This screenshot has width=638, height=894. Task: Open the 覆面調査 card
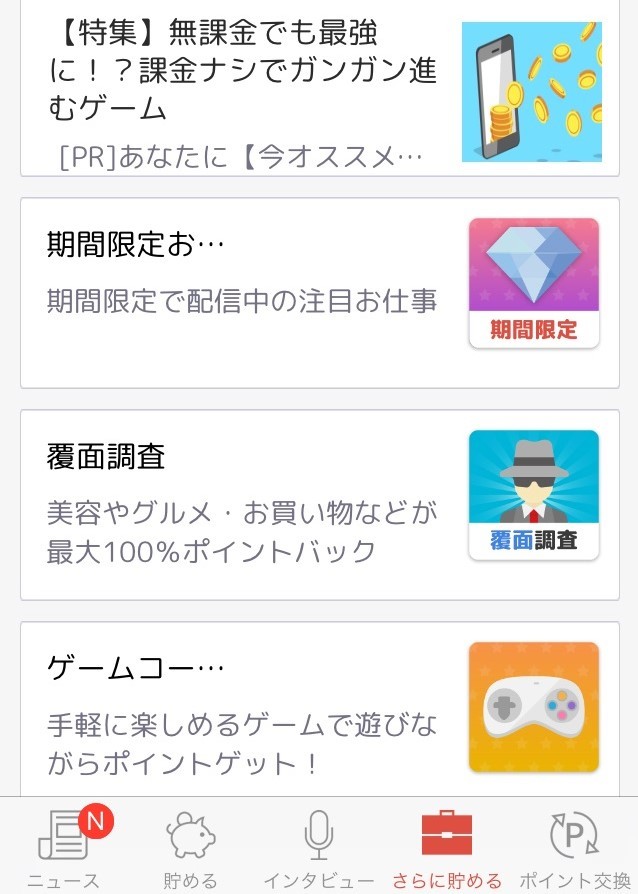pyautogui.click(x=318, y=504)
